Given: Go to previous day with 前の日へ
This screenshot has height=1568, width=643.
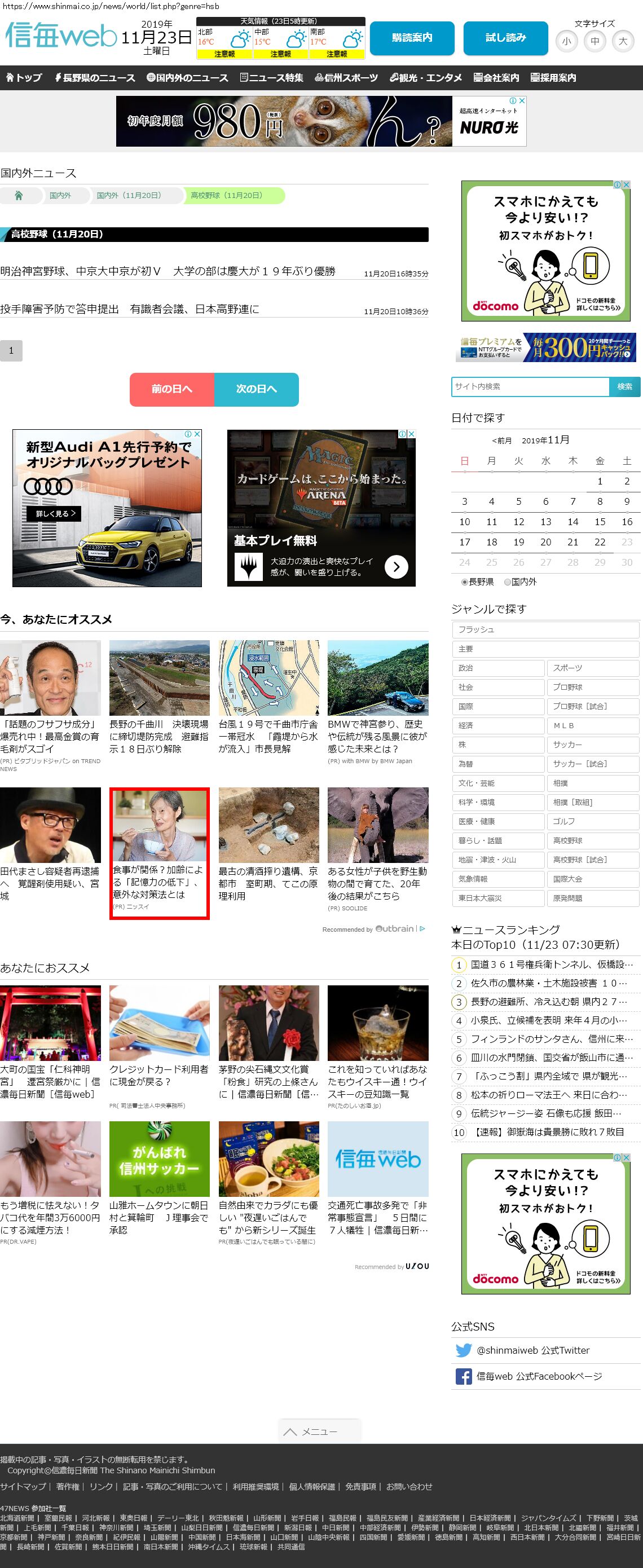Looking at the screenshot, I should [171, 389].
